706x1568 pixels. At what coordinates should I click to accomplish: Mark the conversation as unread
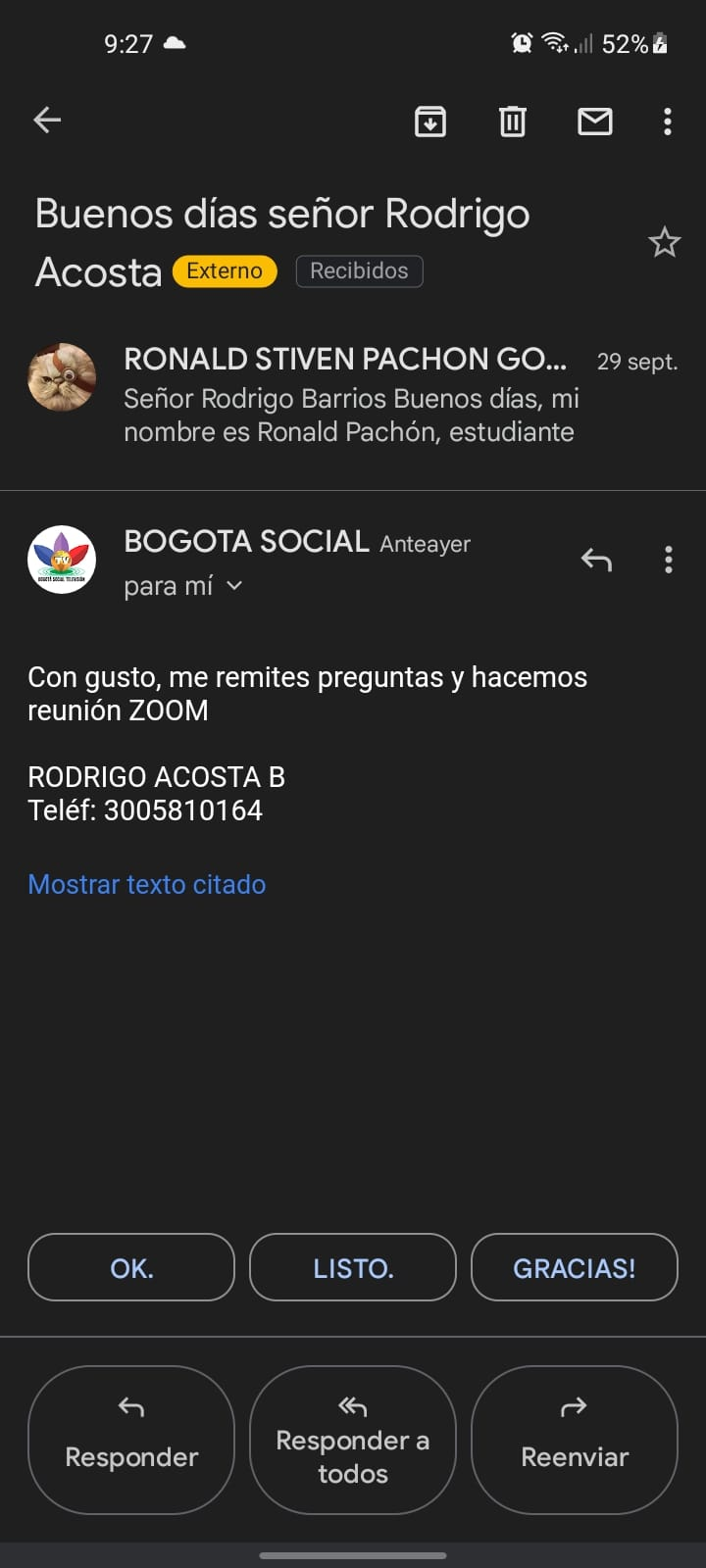coord(595,122)
